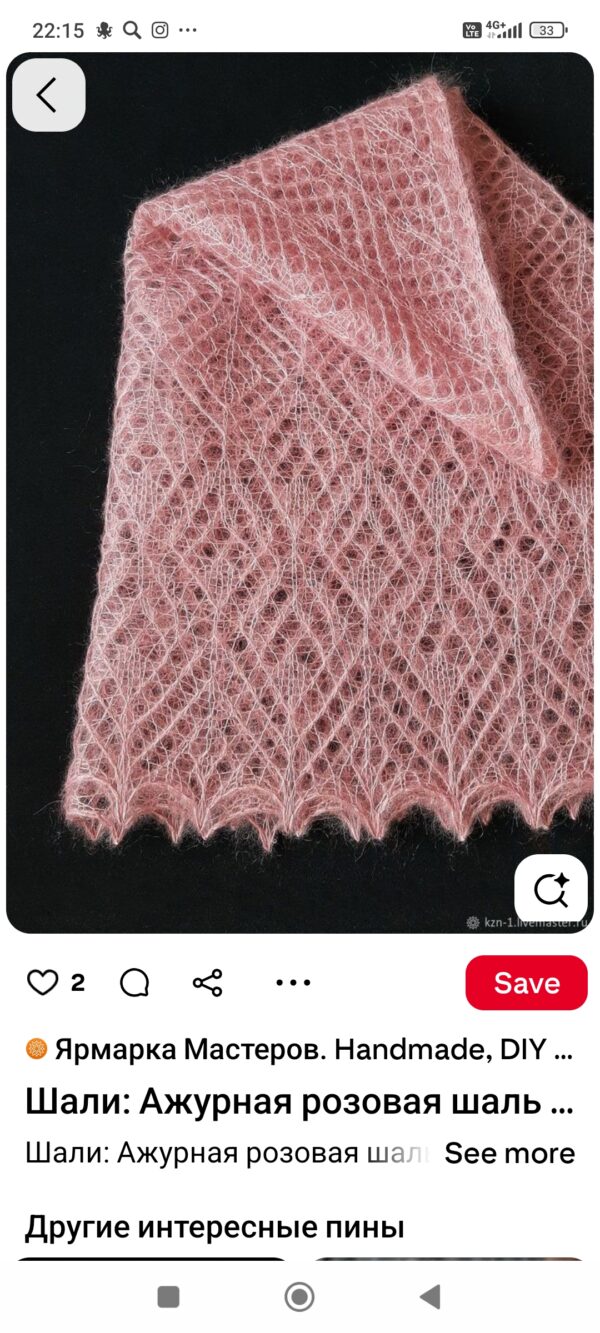The image size is (600, 1333).
Task: Tap the pink shawl pin image
Action: (300, 500)
